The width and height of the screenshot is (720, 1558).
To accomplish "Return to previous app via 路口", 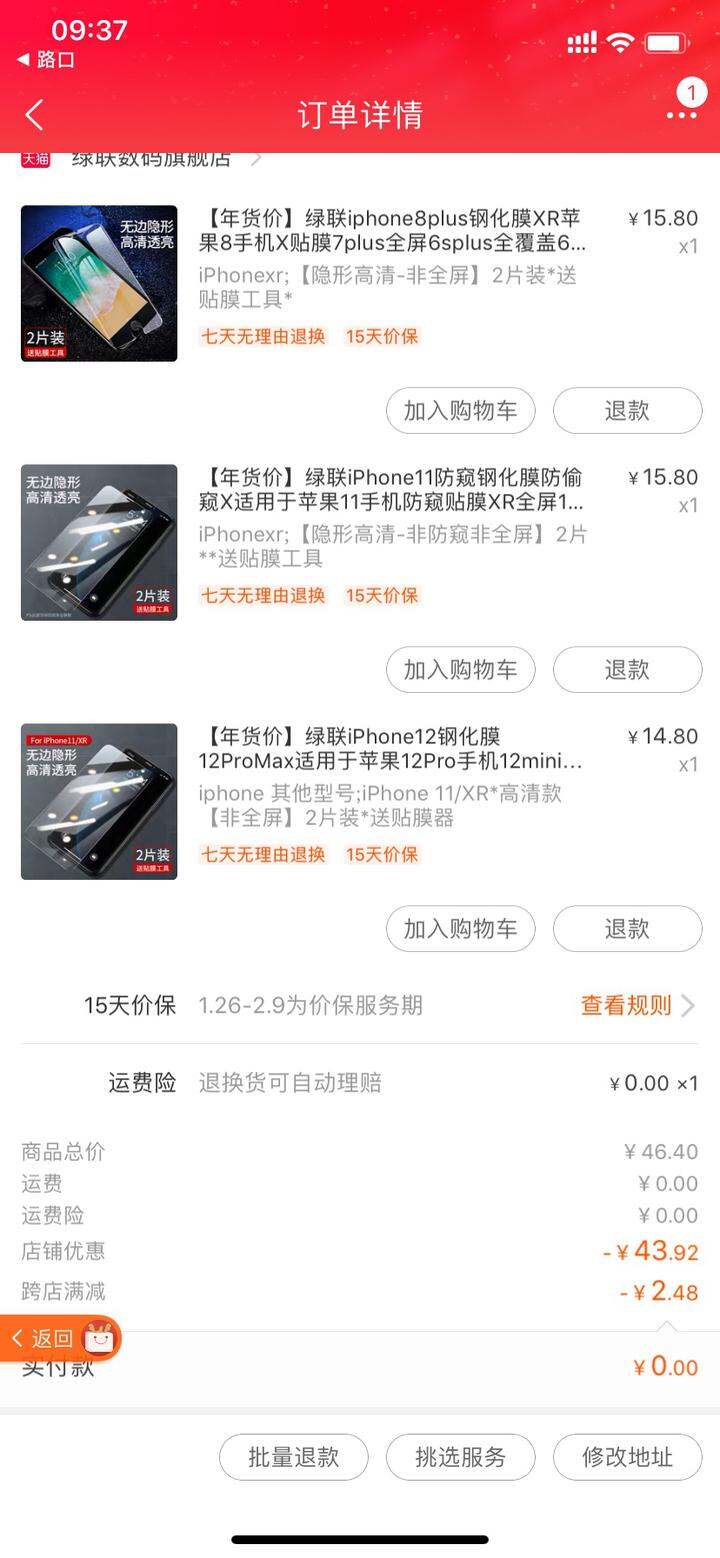I will click(46, 60).
